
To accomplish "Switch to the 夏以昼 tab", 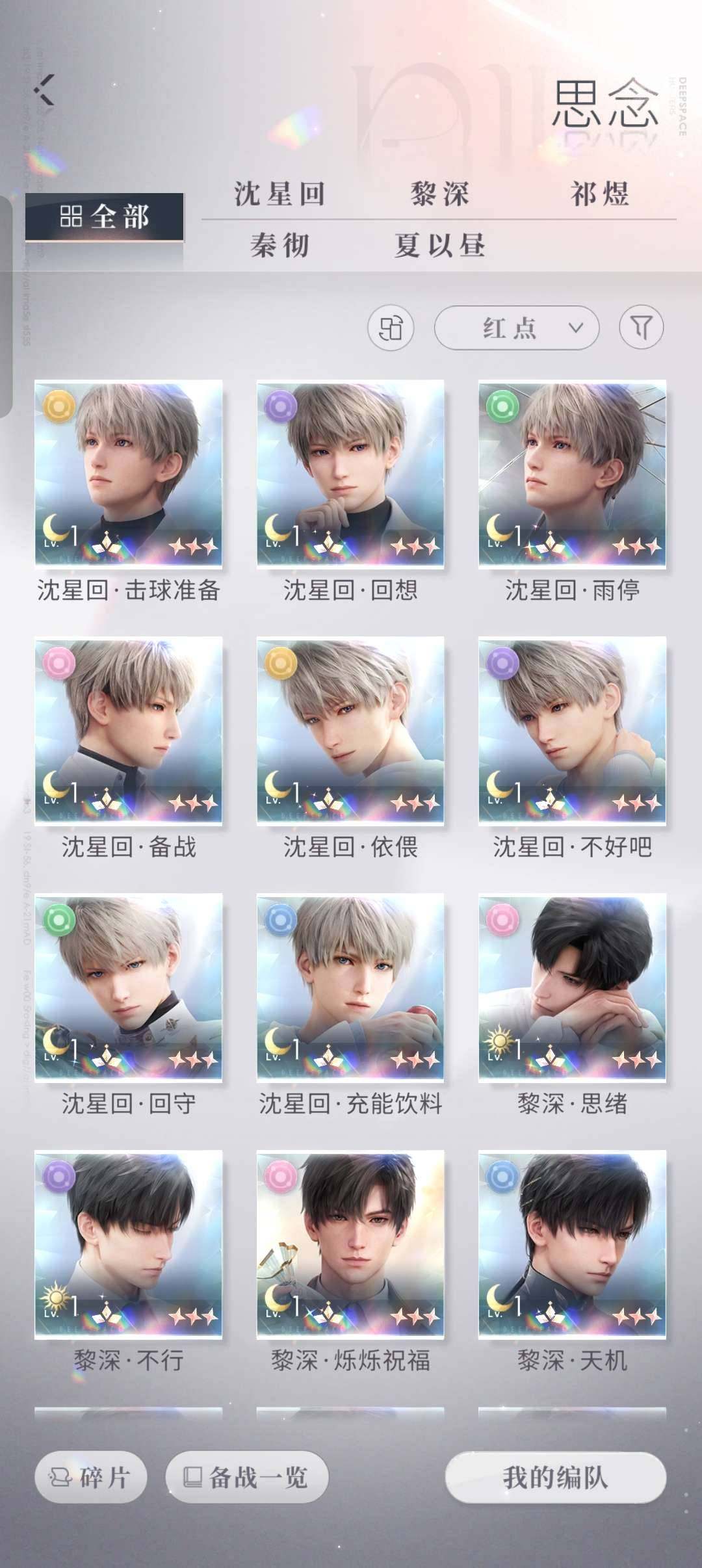I will pos(439,246).
